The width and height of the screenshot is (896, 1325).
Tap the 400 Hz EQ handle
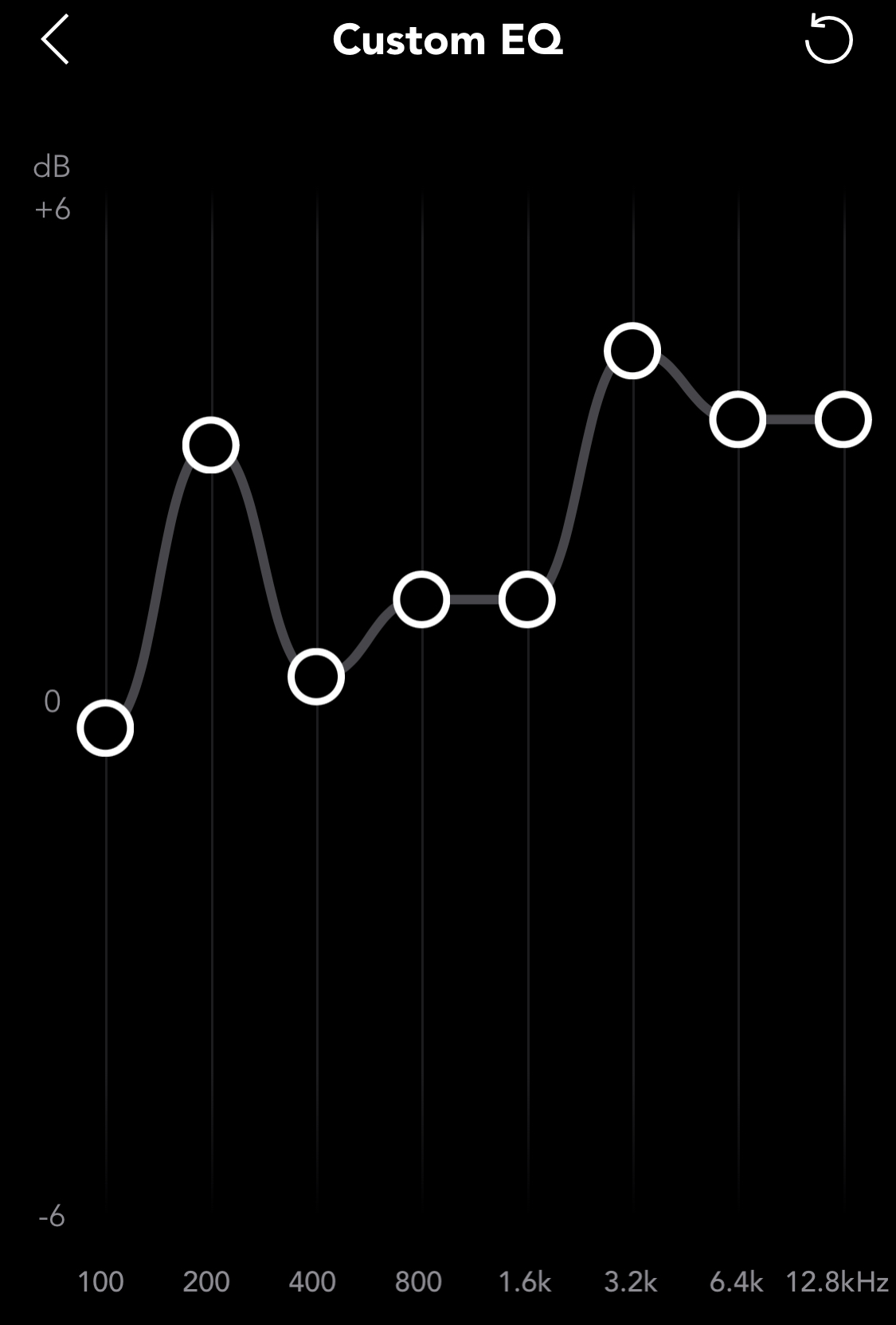pyautogui.click(x=316, y=676)
